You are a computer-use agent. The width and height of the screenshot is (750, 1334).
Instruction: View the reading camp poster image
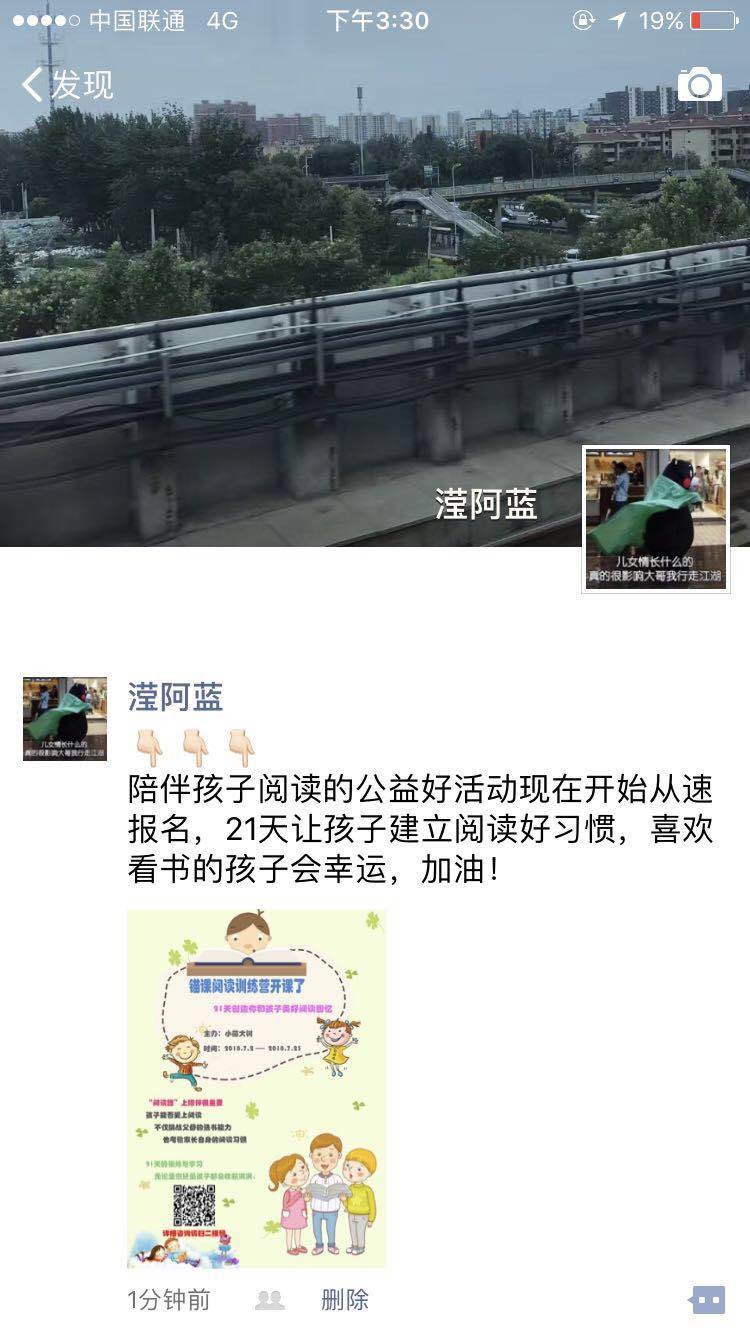[256, 1088]
